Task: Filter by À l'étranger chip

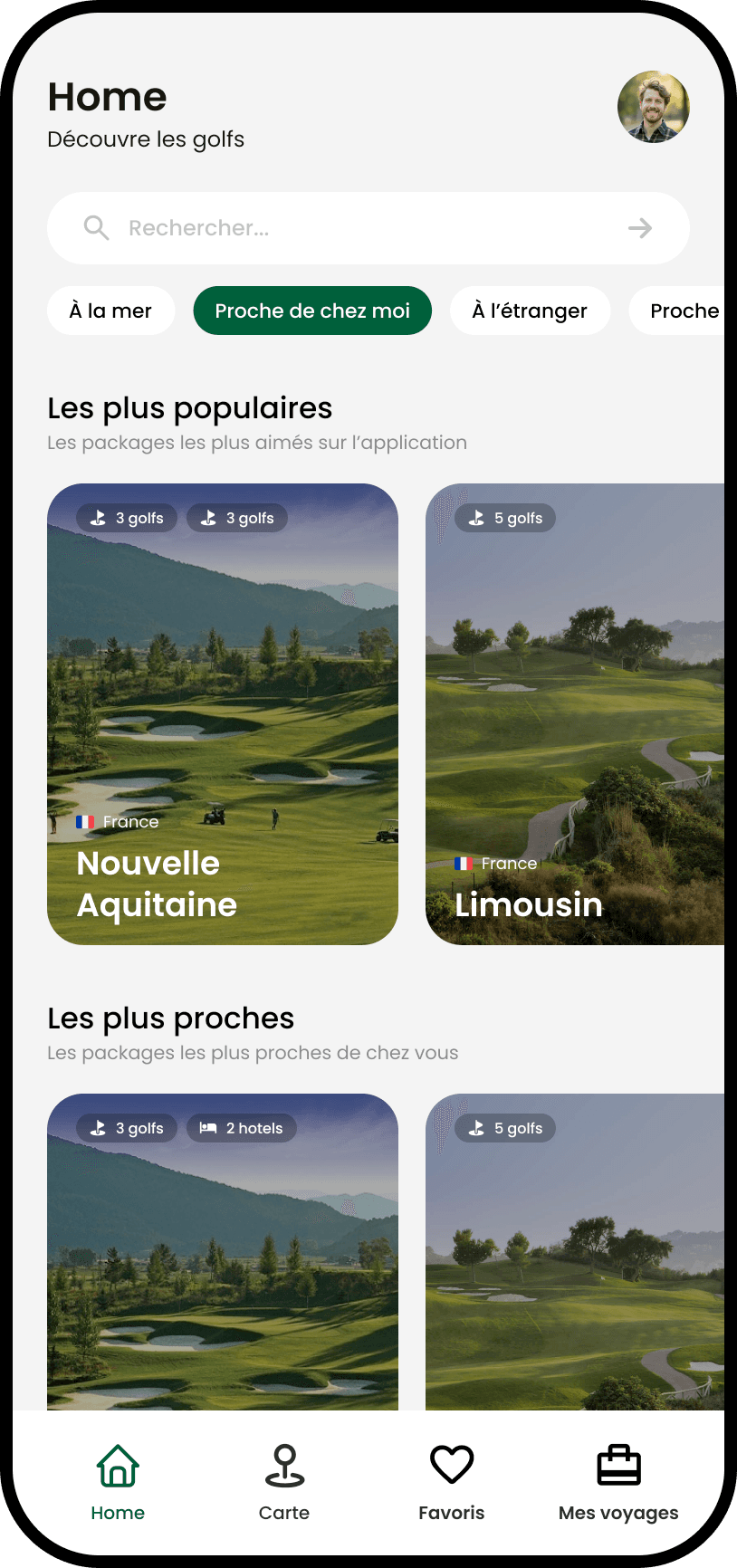Action: tap(530, 311)
